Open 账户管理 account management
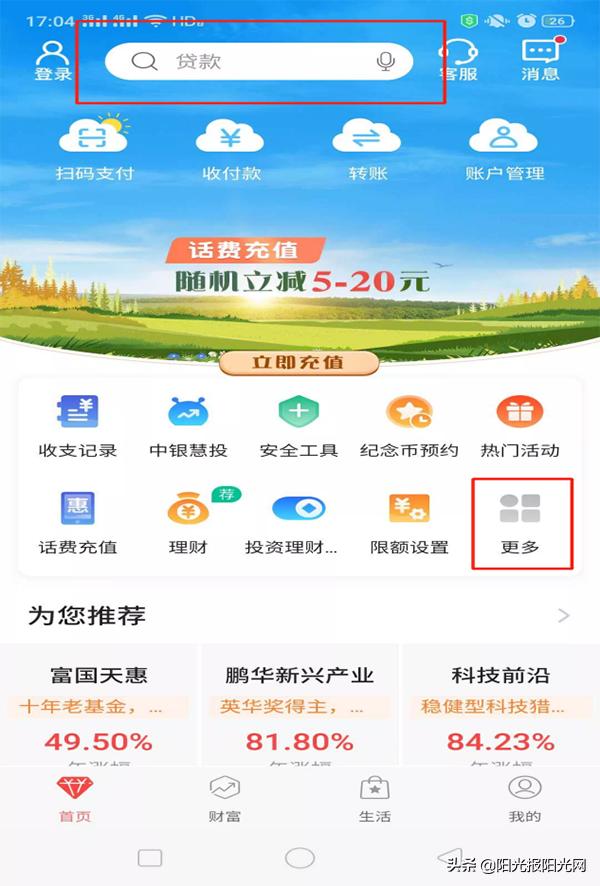 504,150
